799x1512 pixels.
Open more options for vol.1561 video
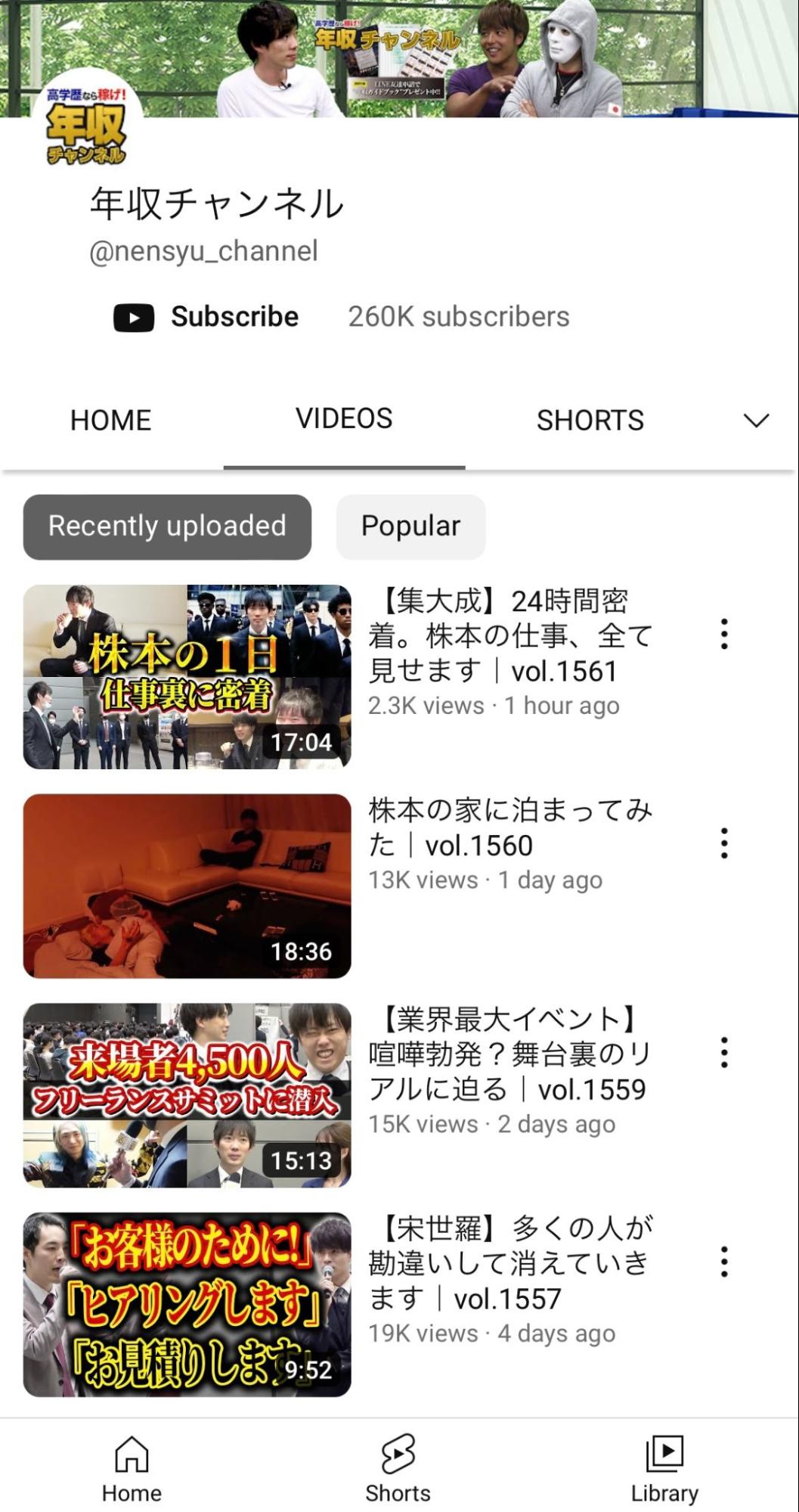(724, 634)
